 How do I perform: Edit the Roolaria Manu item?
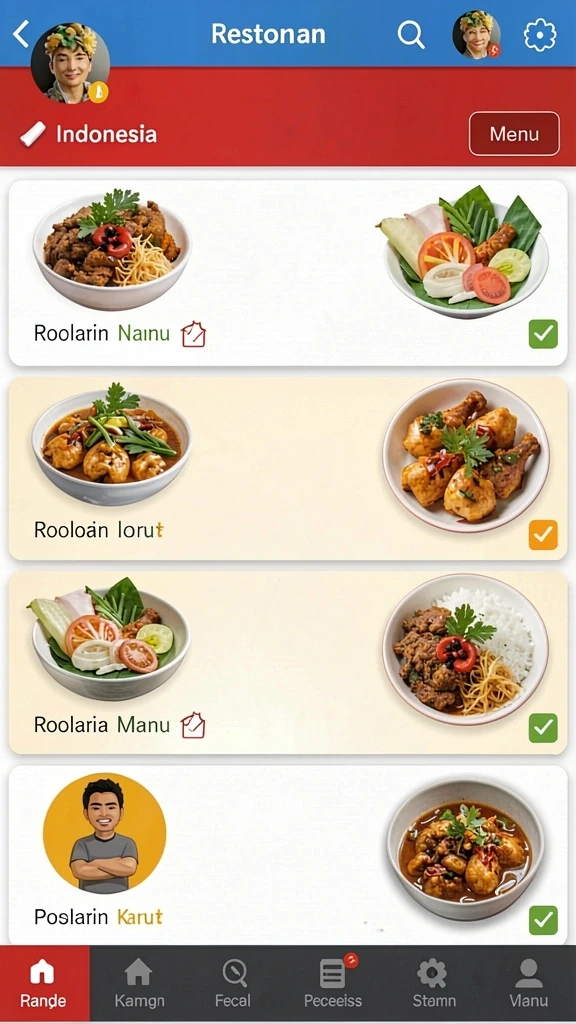point(193,726)
